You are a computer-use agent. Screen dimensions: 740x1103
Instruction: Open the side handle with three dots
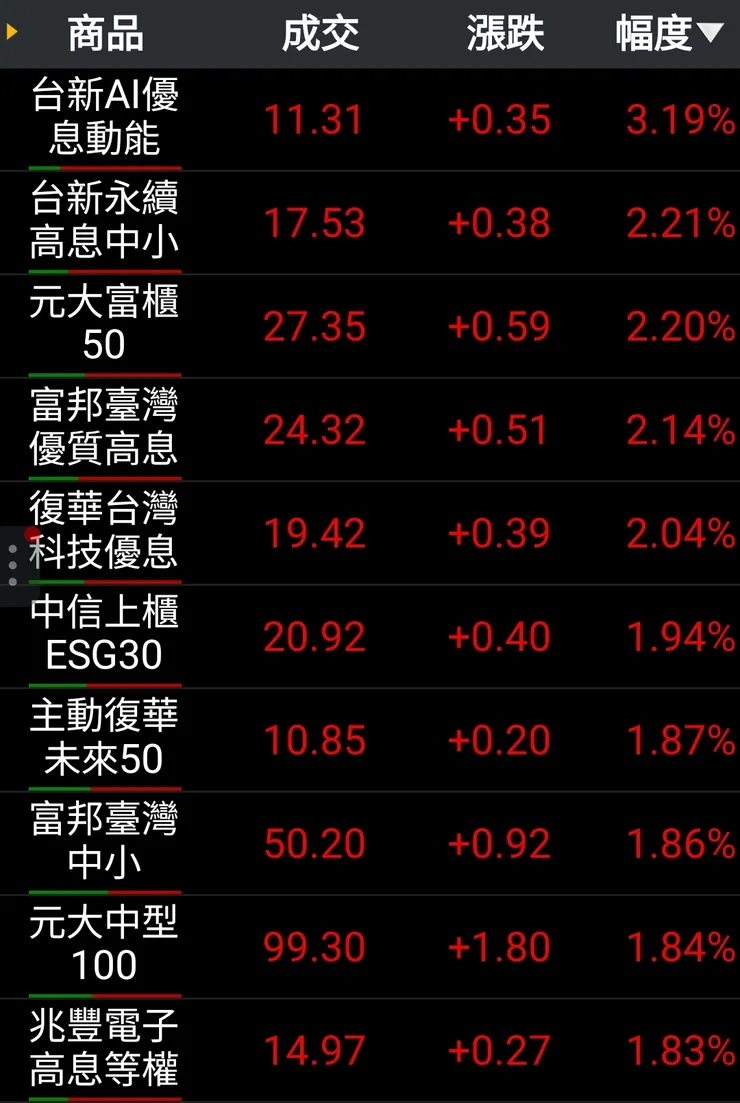tap(12, 565)
